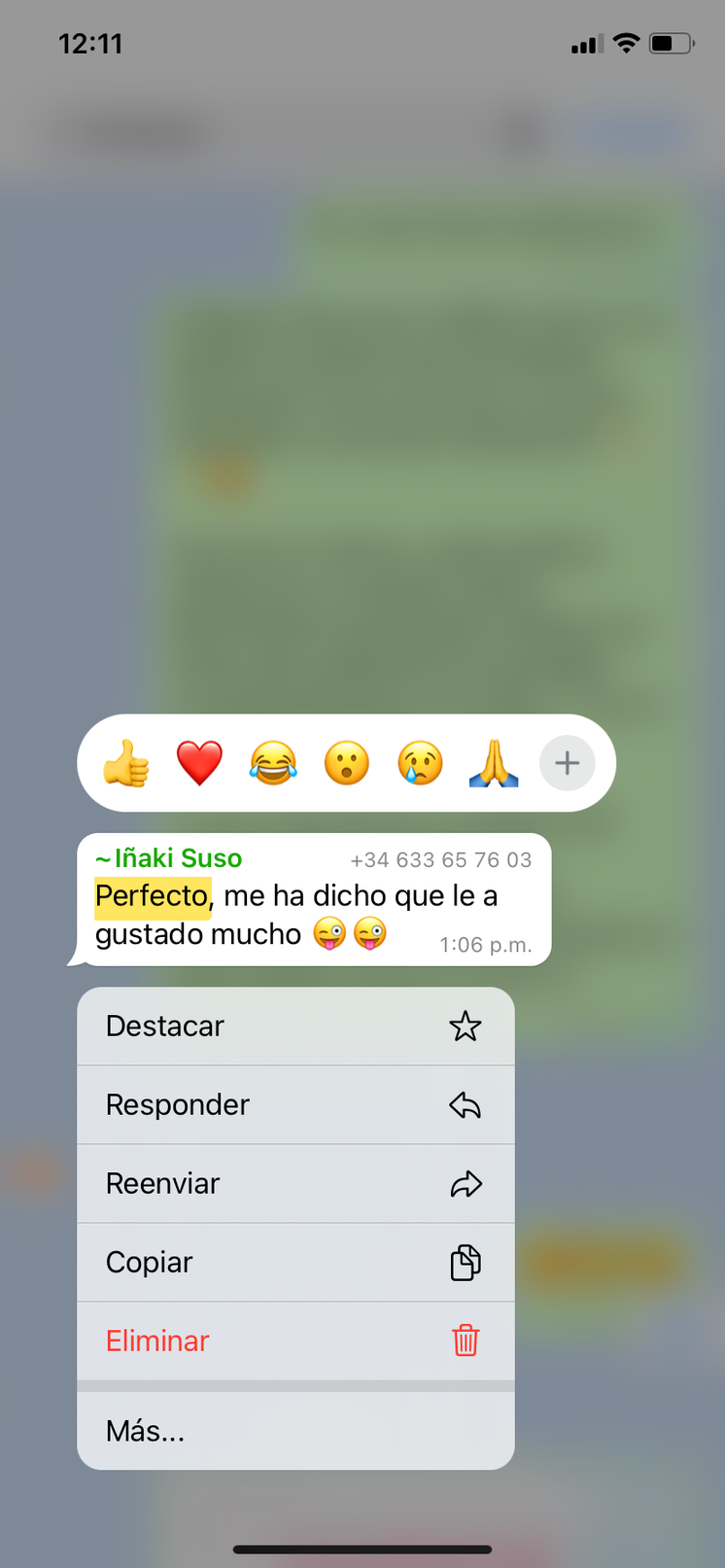Open more emoji reactions with plus
Viewport: 725px width, 1568px height.
pos(567,763)
